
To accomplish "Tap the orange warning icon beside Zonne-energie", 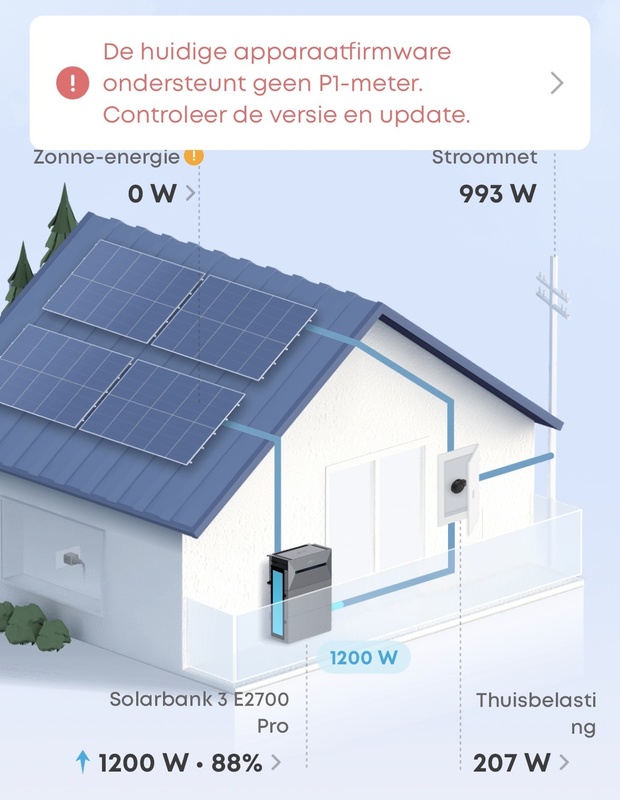I will (194, 157).
